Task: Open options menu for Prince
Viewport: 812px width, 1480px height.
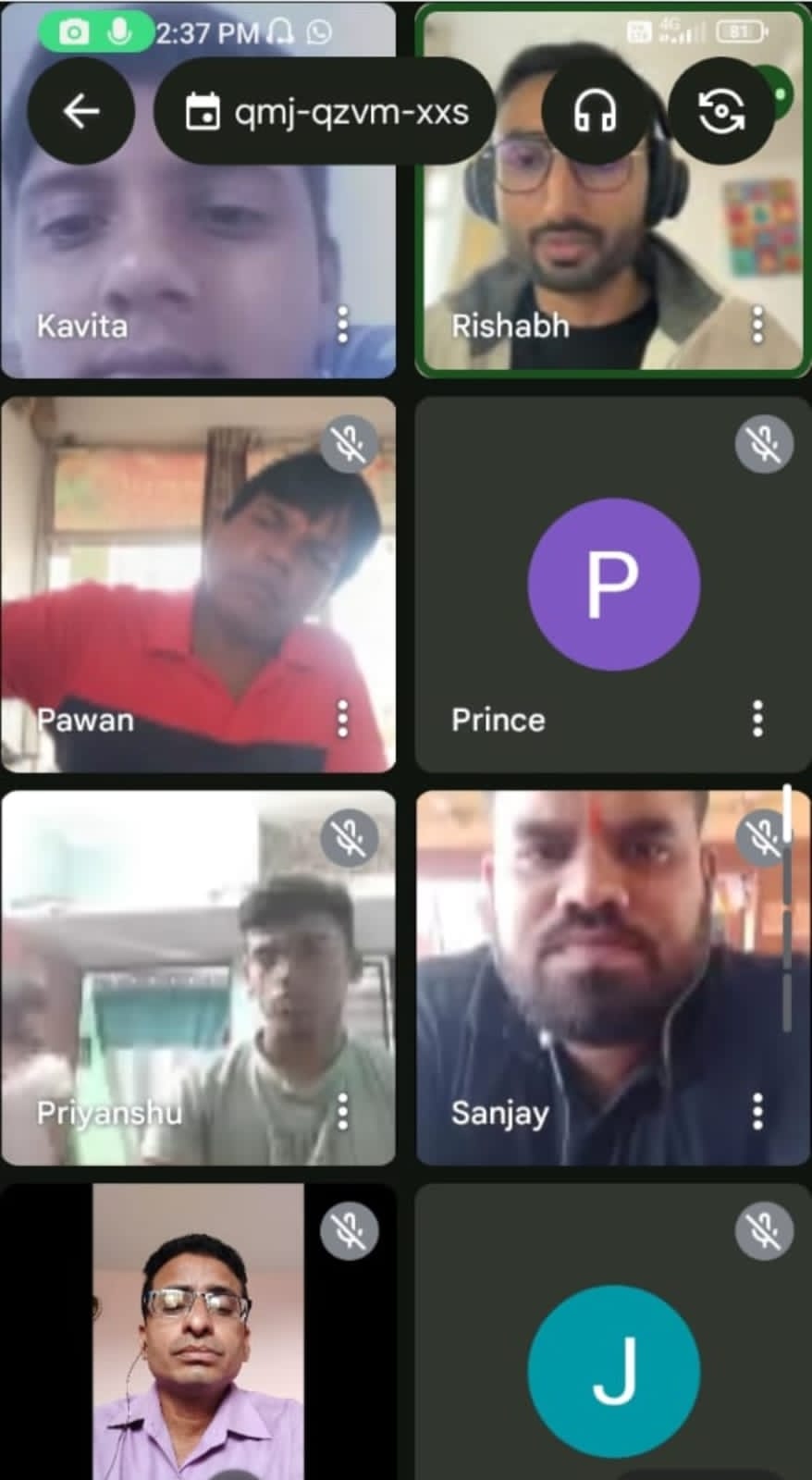Action: click(x=757, y=719)
